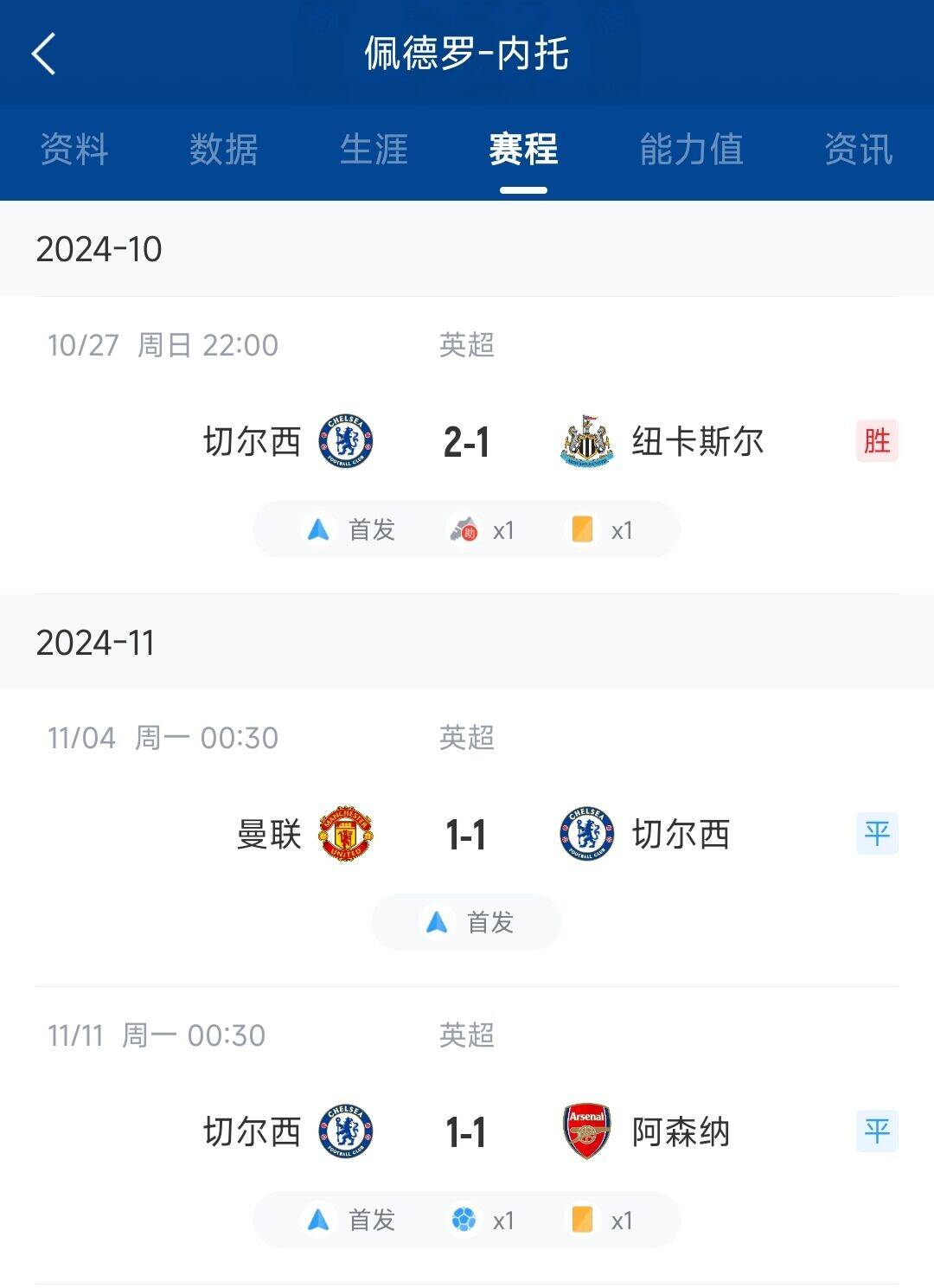Viewport: 934px width, 1288px height.
Task: View the 切尔西 vs 阿森纳 match
Action: click(466, 1131)
